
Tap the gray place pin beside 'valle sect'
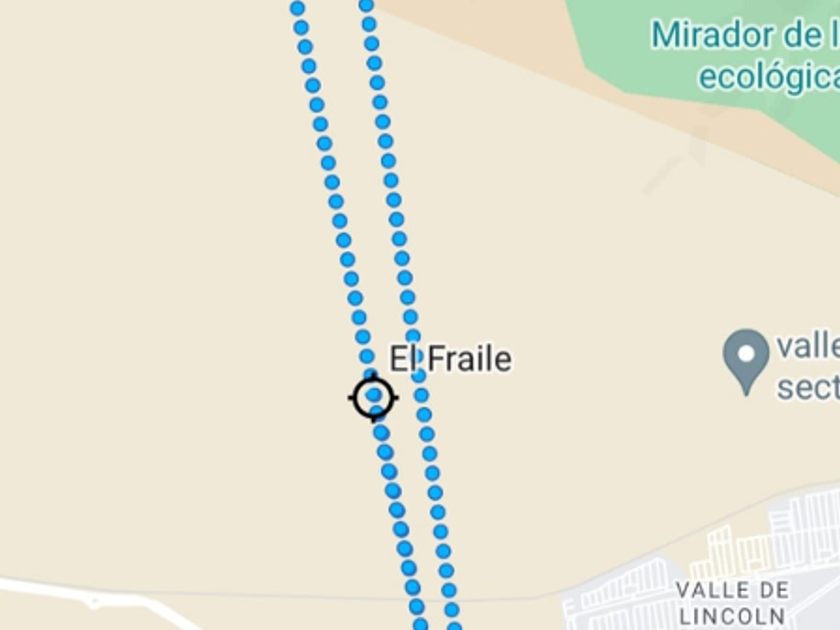(745, 359)
